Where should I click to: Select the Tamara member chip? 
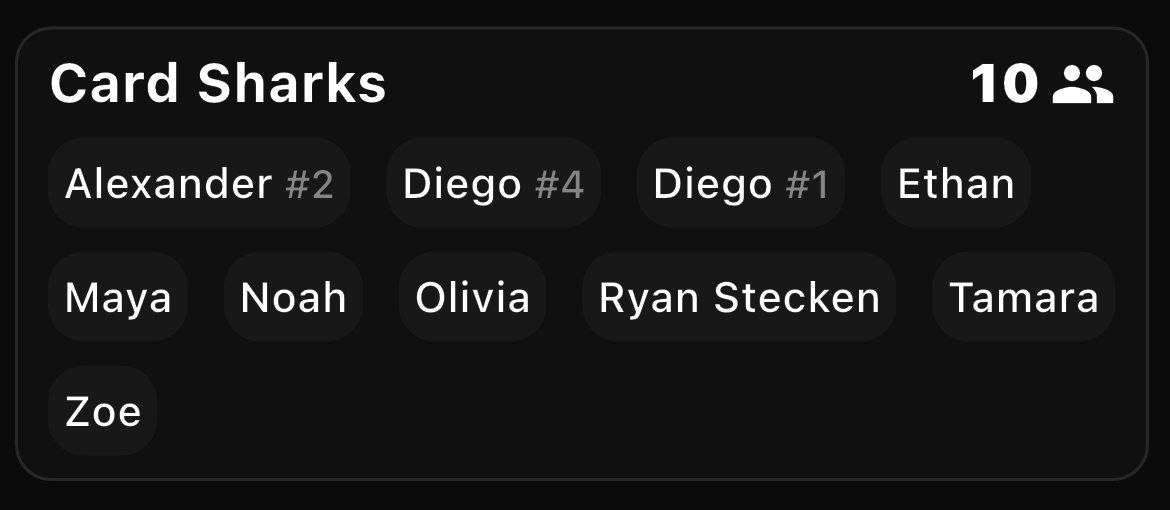tap(1023, 298)
